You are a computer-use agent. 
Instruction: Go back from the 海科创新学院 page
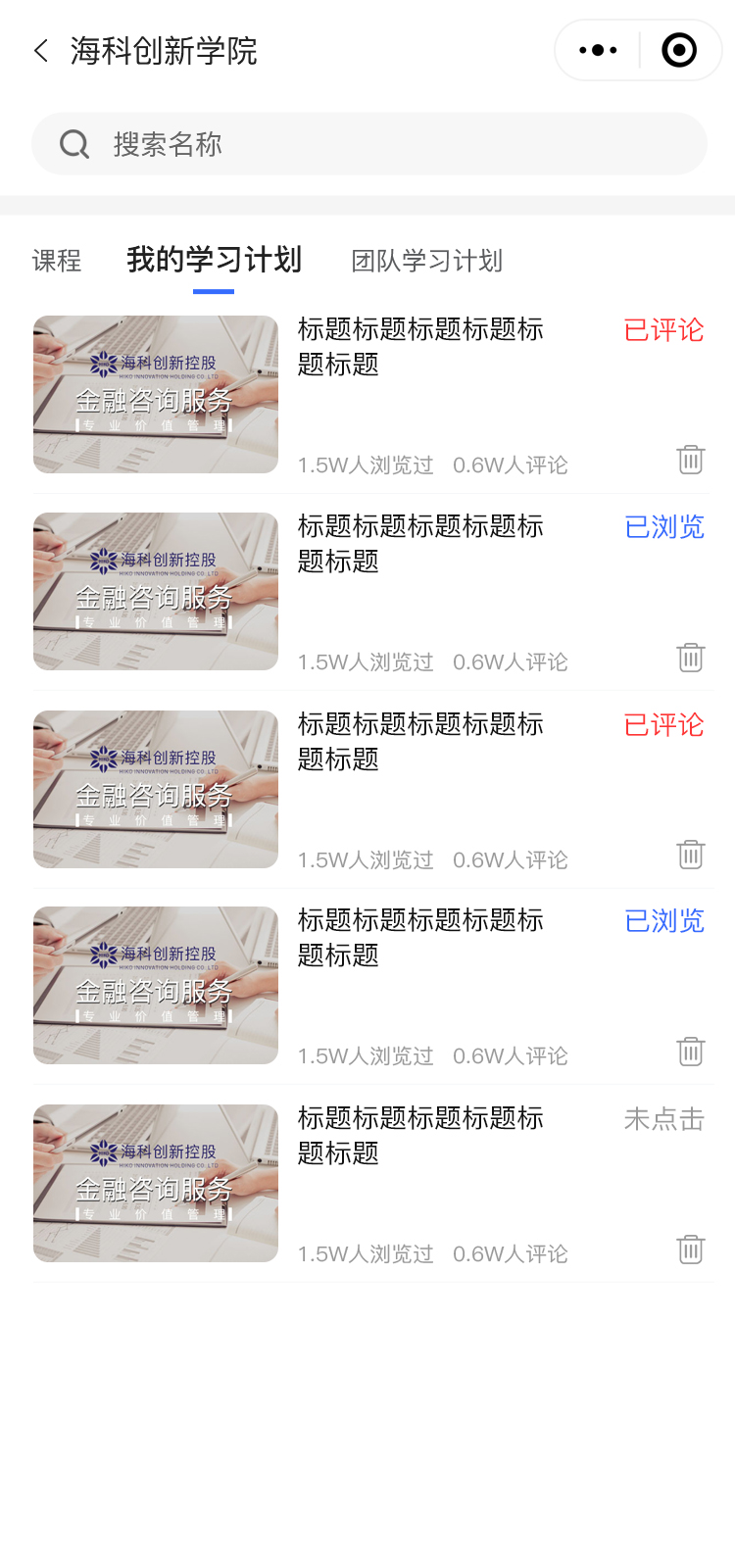pos(41,51)
